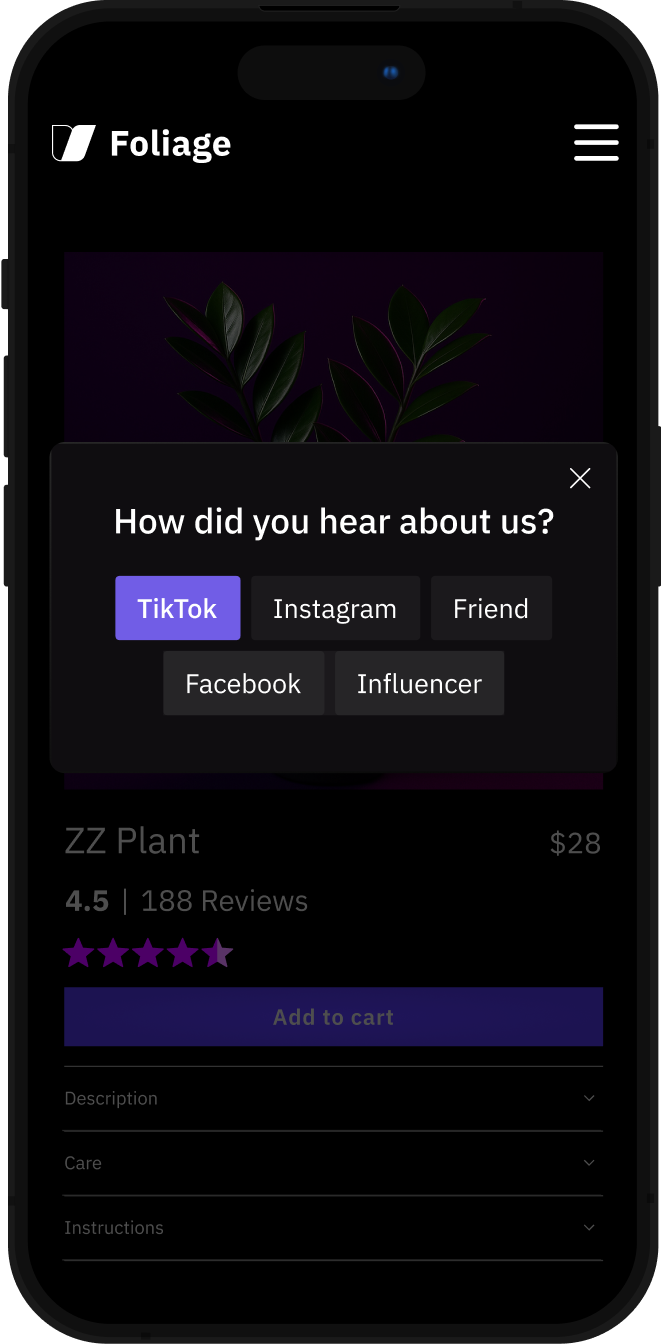The width and height of the screenshot is (661, 1344).
Task: Choose Instagram as the answer
Action: point(335,608)
